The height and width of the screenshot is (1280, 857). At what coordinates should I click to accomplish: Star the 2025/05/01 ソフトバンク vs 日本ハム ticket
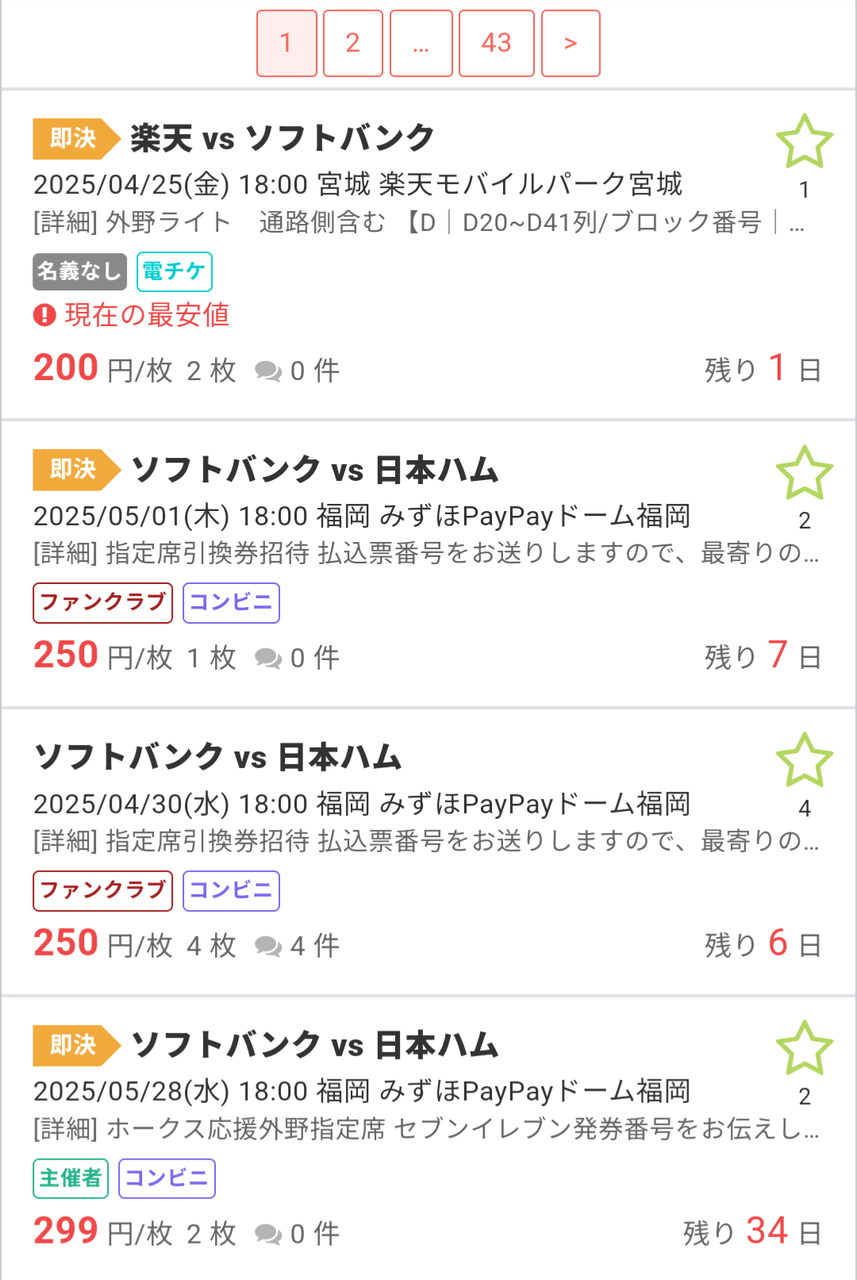(804, 473)
